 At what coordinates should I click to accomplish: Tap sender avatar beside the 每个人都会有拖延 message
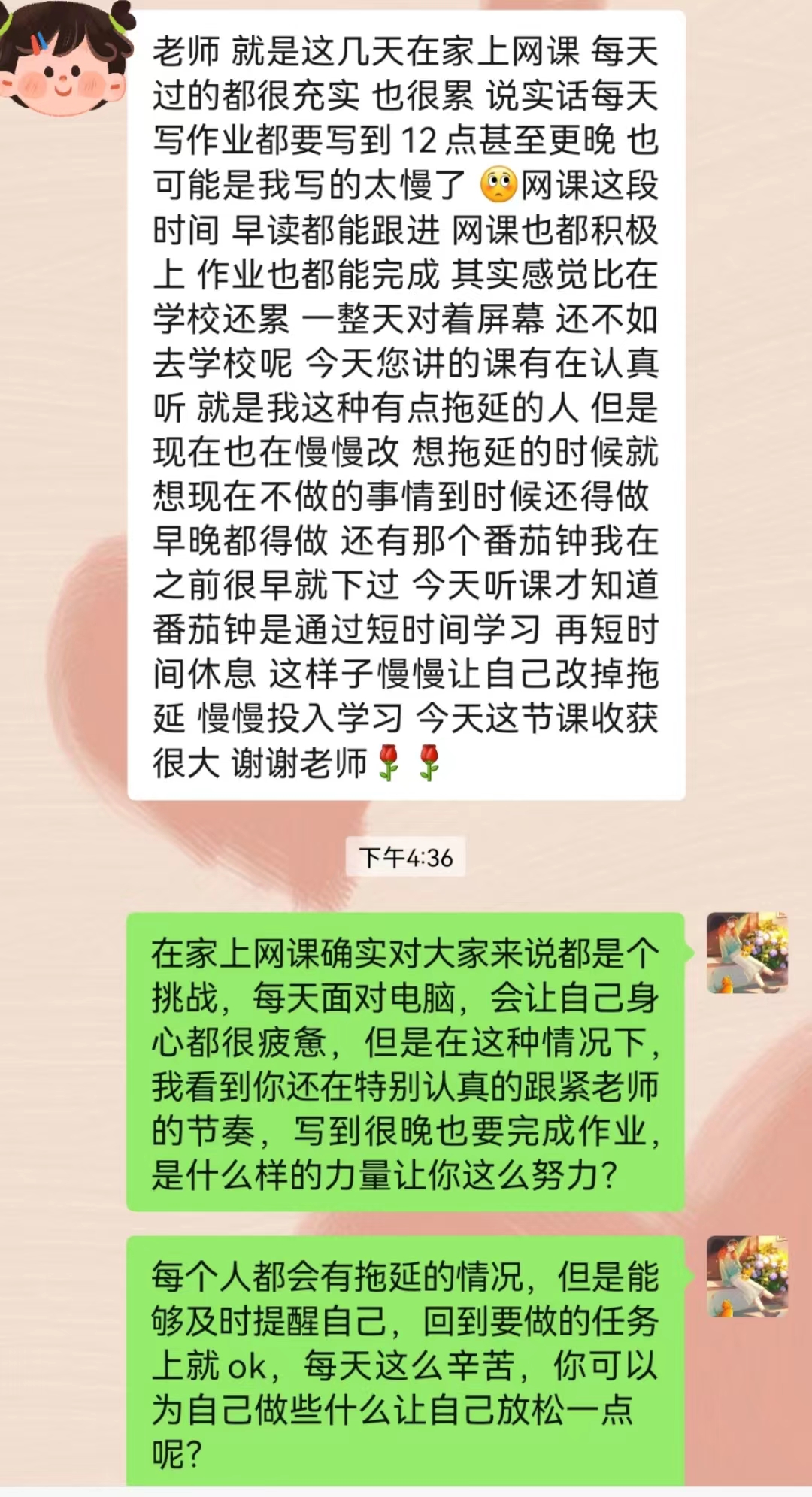point(747,1276)
